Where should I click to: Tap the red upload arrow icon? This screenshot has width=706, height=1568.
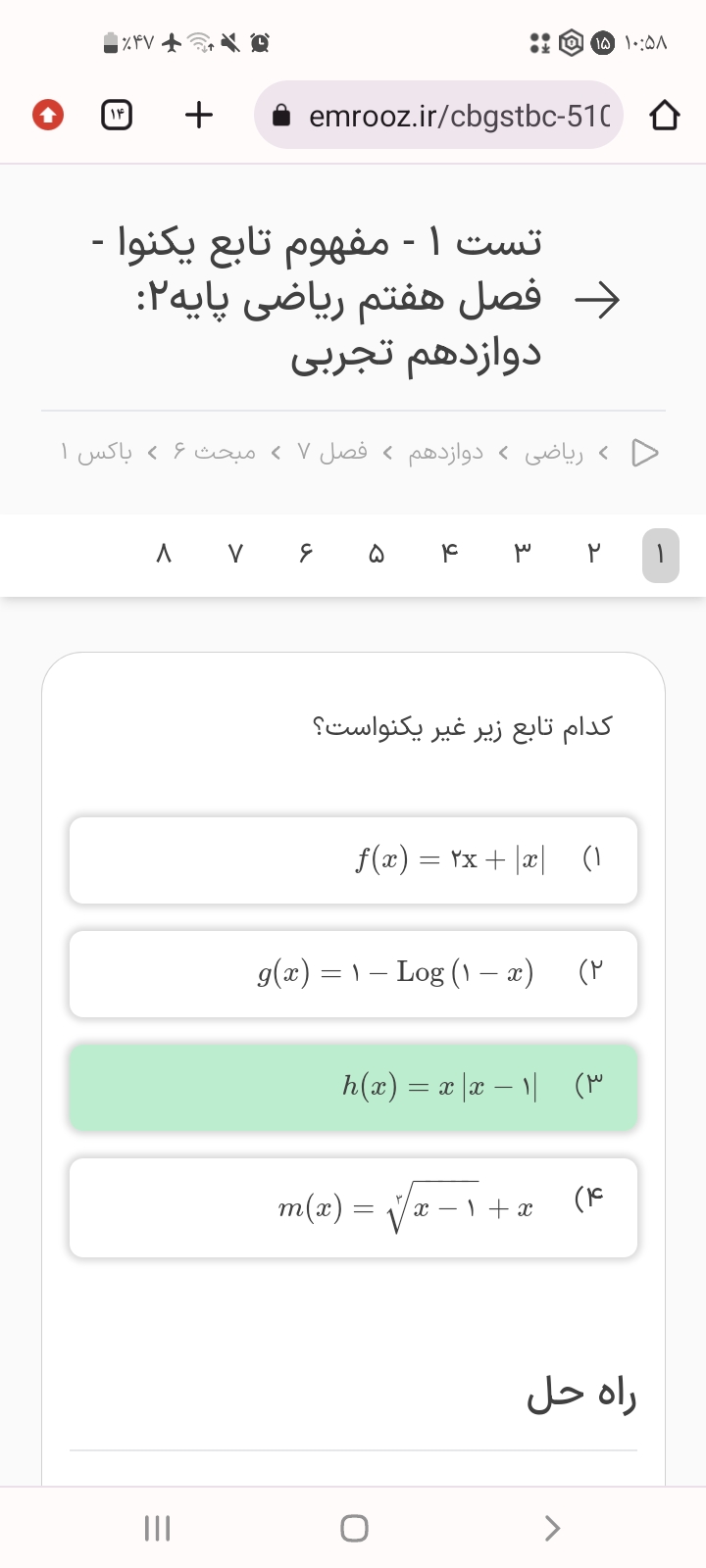tap(48, 115)
